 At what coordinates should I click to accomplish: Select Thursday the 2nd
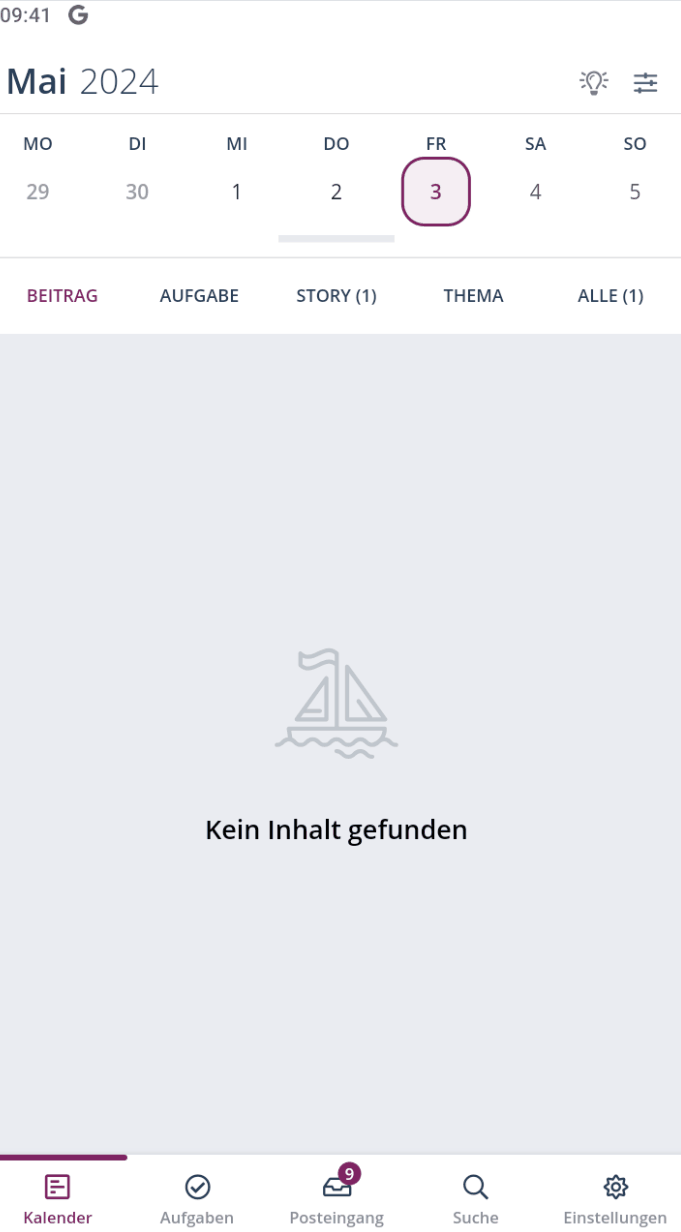[336, 191]
